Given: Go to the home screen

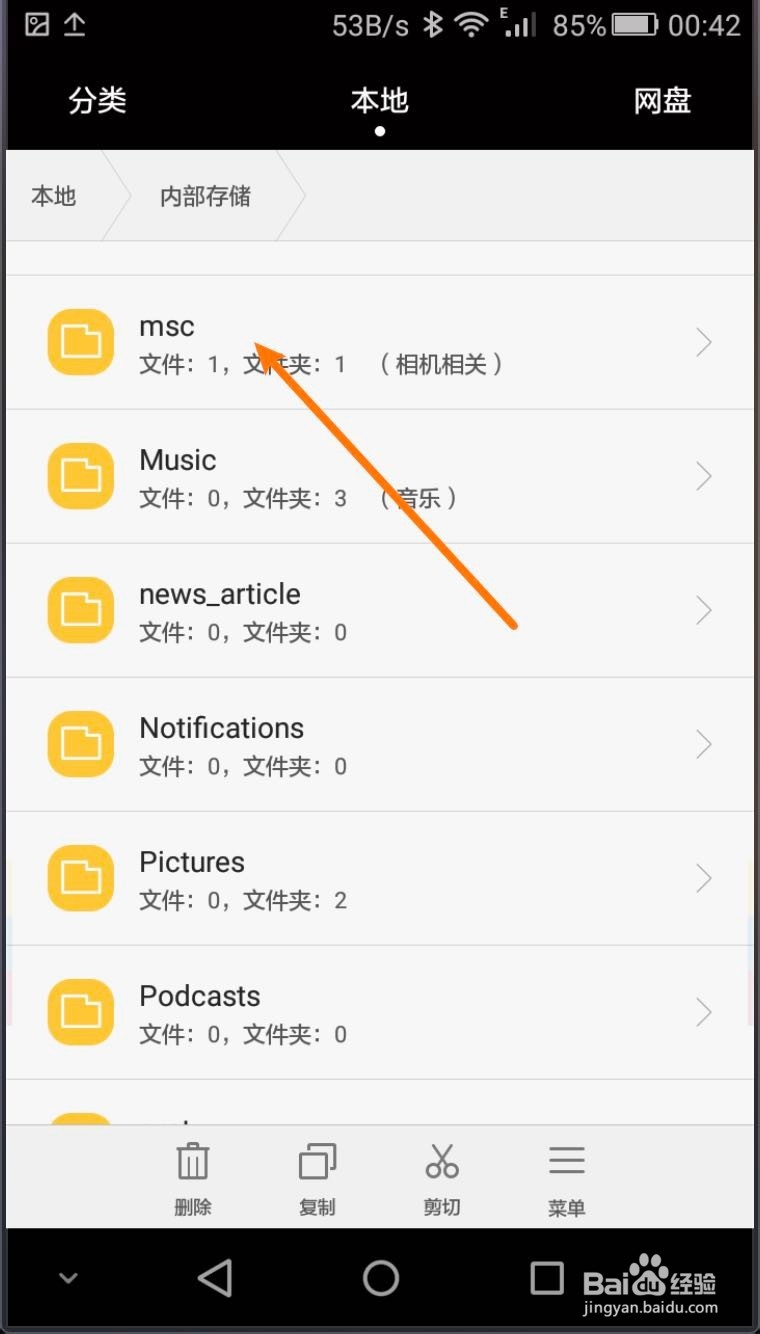Looking at the screenshot, I should (381, 1277).
